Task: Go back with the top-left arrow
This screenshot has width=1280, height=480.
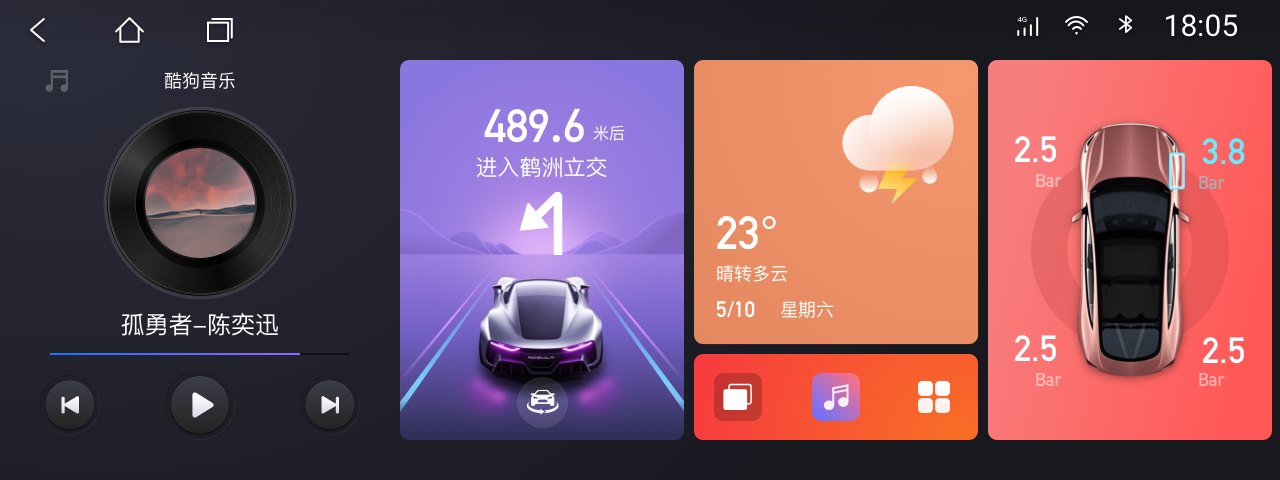Action: pos(38,30)
